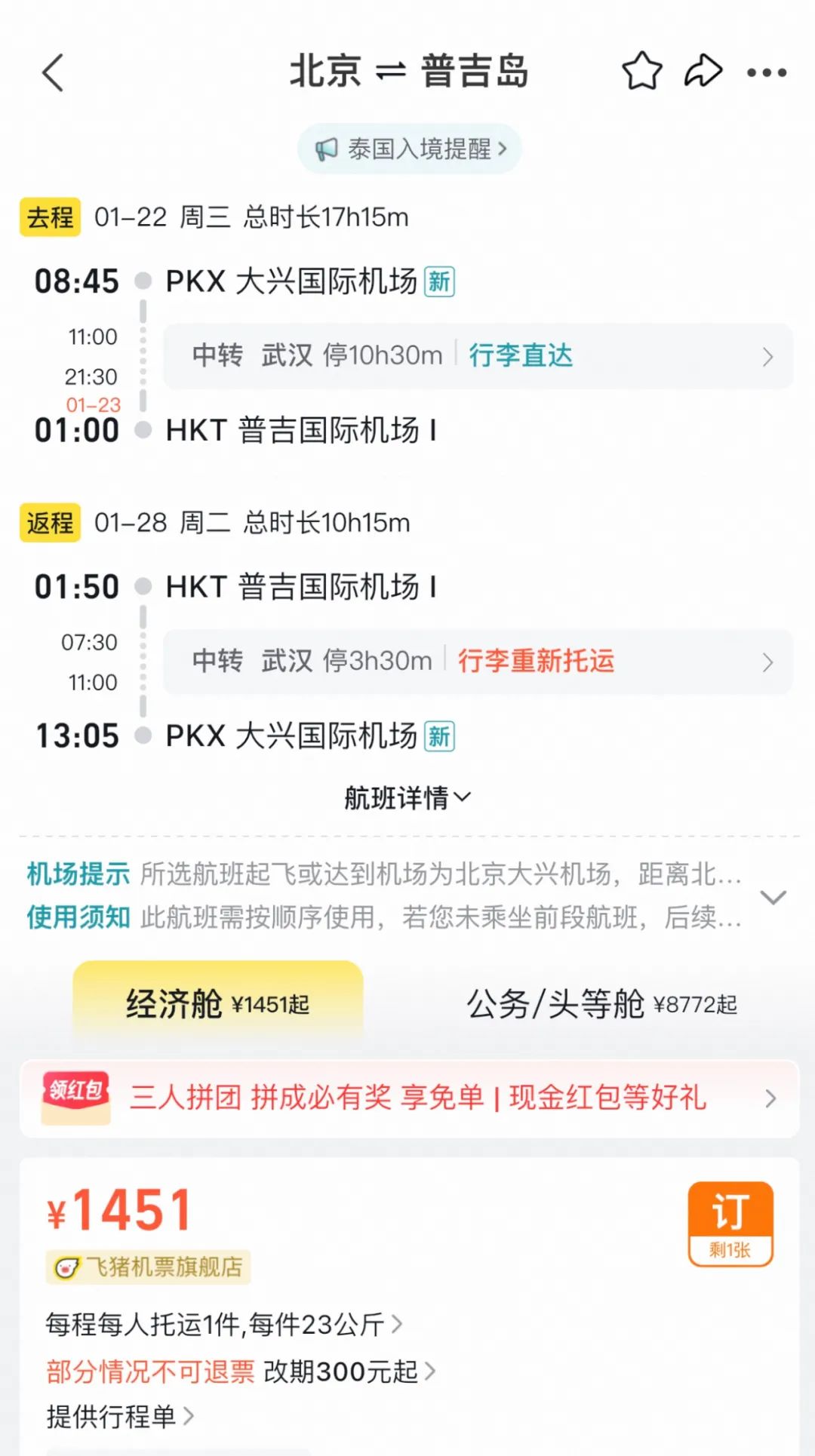This screenshot has width=815, height=1456.
Task: Go back with the top-left arrow
Action: pyautogui.click(x=53, y=73)
